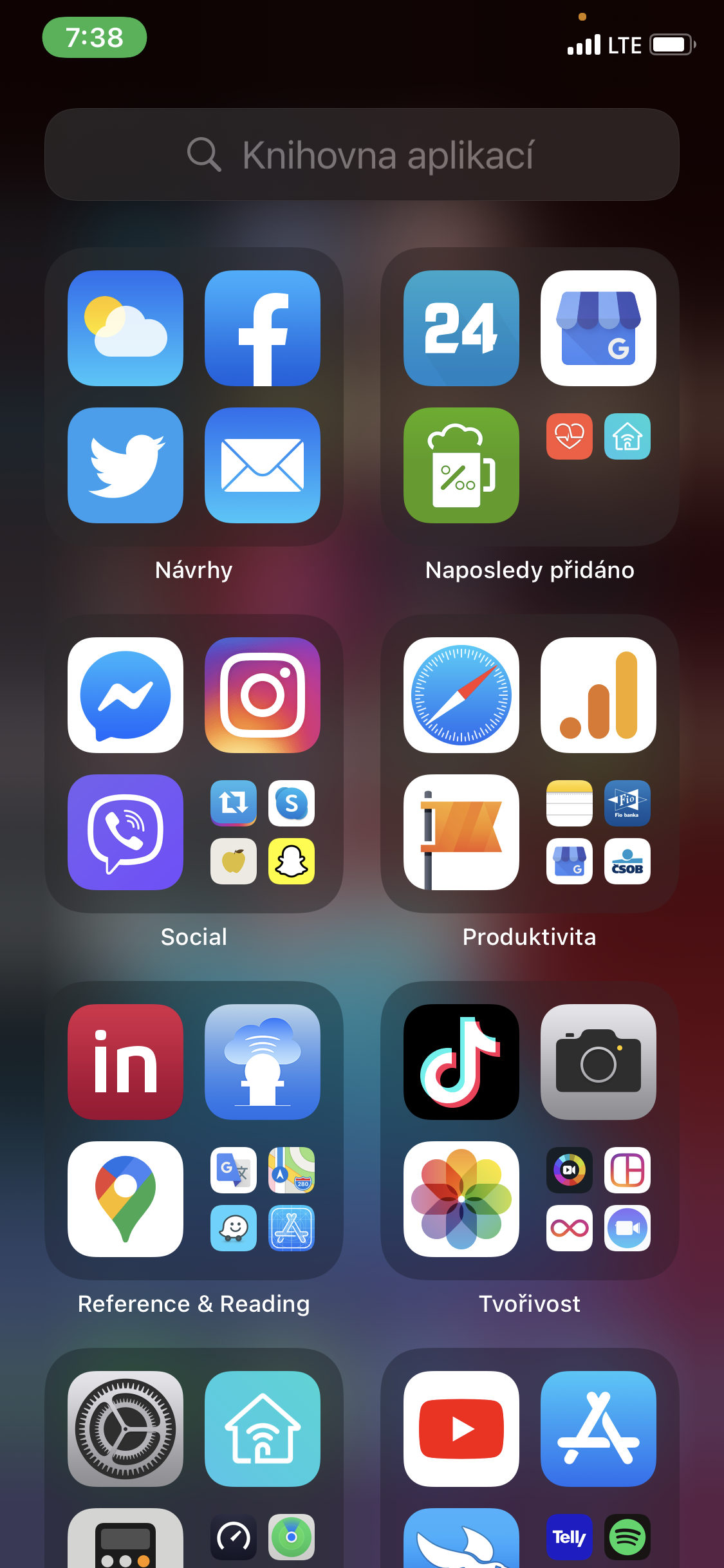The width and height of the screenshot is (724, 1568).
Task: Launch the Camera app
Action: click(x=599, y=1062)
